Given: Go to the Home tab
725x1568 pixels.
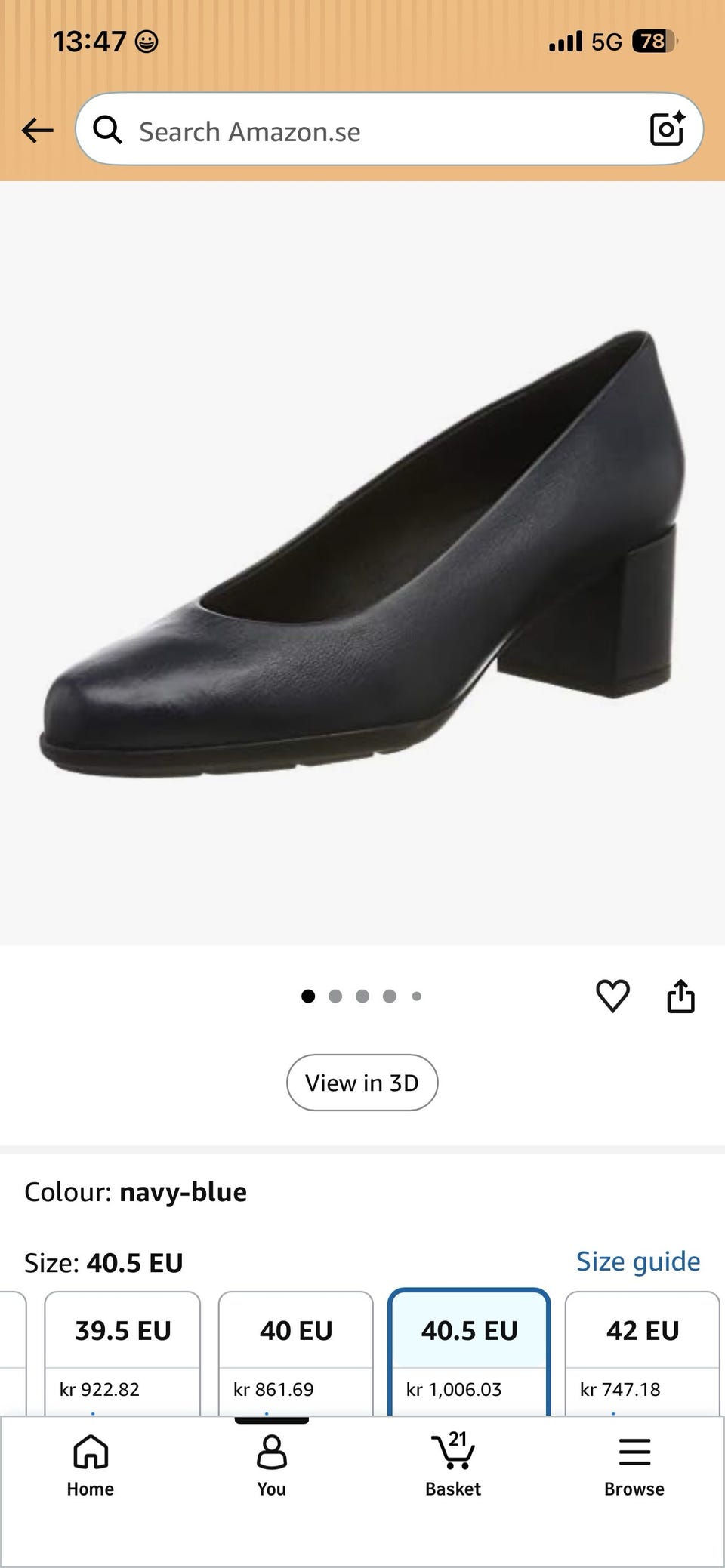Looking at the screenshot, I should 91,1465.
